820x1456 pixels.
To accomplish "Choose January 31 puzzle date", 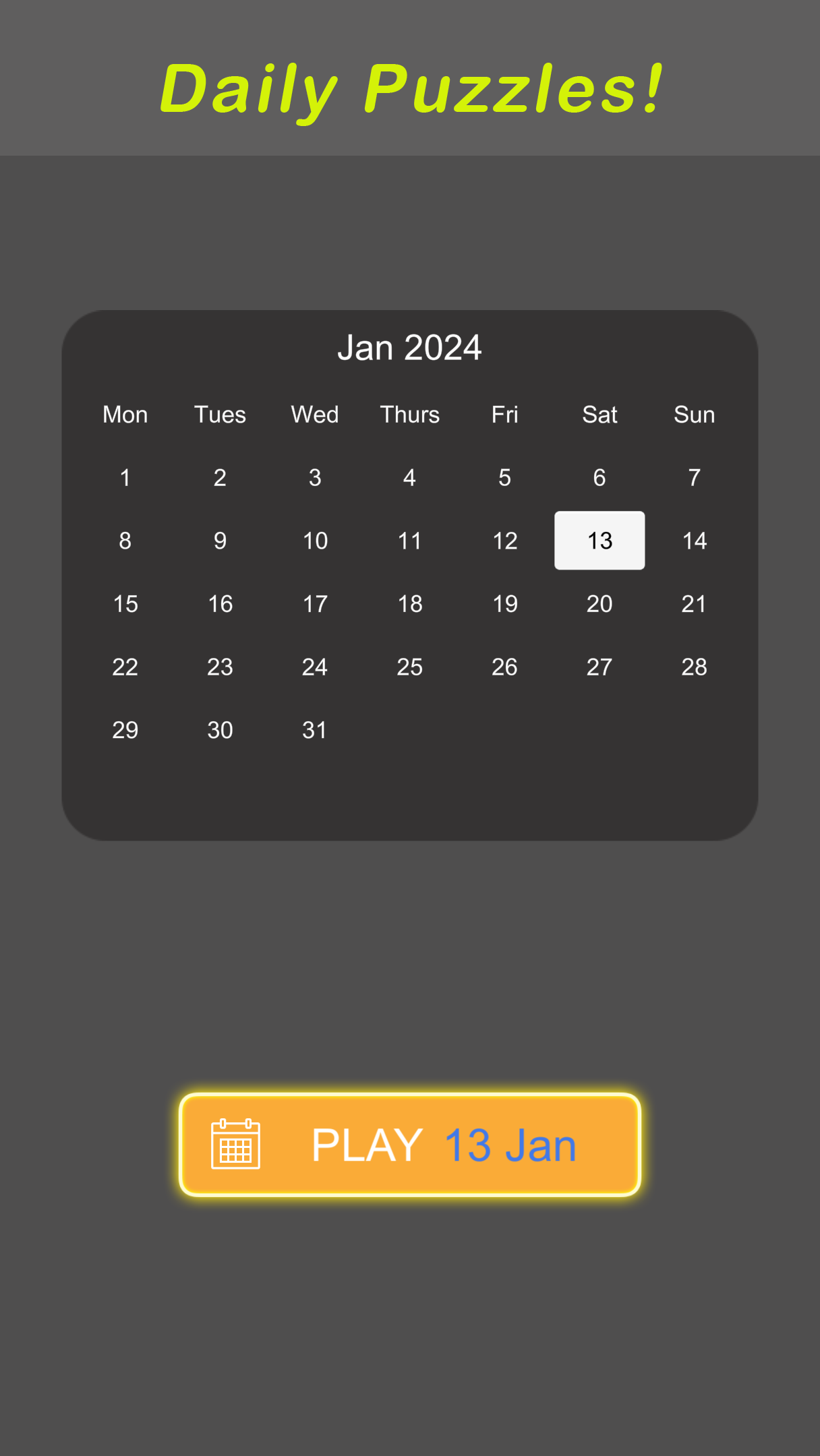I will [315, 730].
